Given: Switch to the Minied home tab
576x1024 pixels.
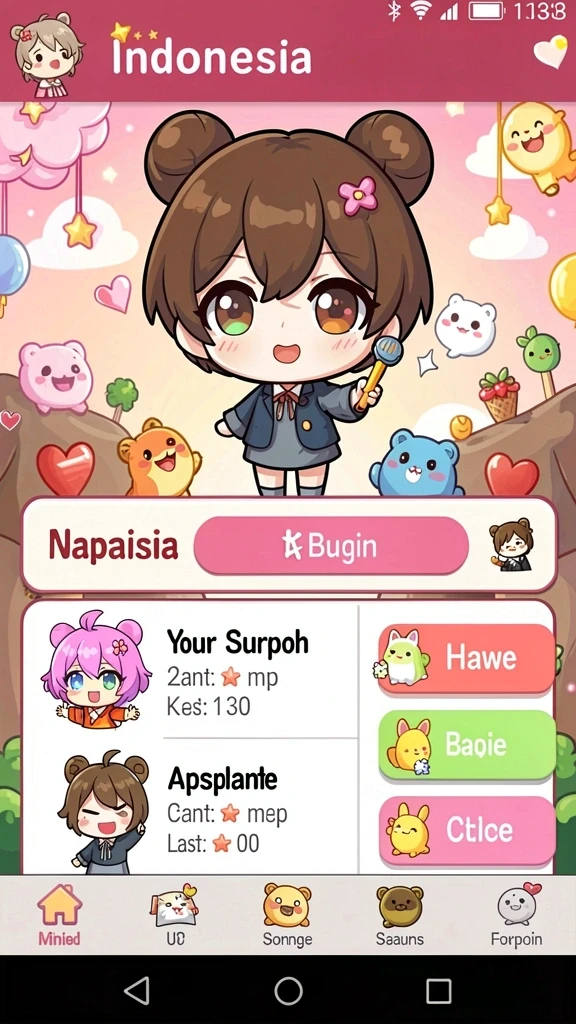Looking at the screenshot, I should click(x=59, y=915).
